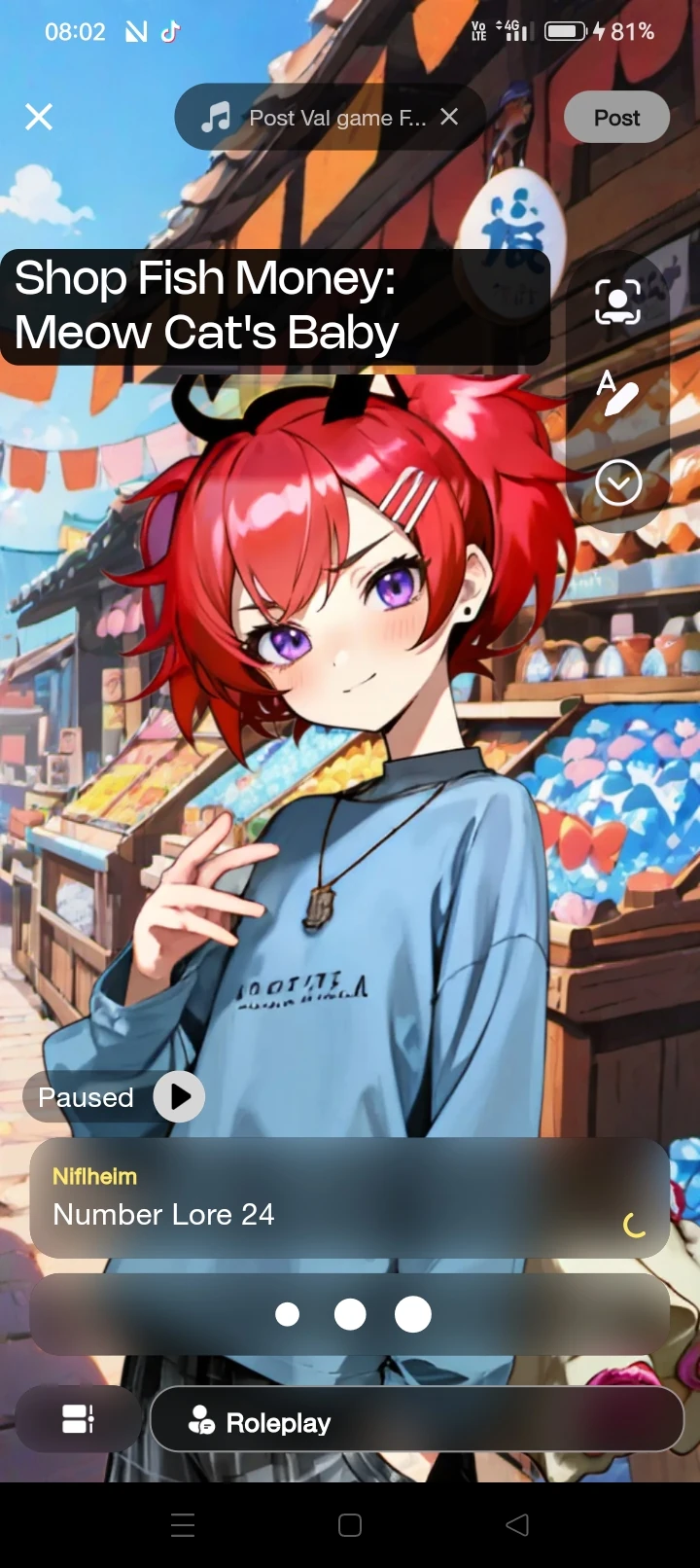
Task: Open the layout options icon
Action: 78,1419
